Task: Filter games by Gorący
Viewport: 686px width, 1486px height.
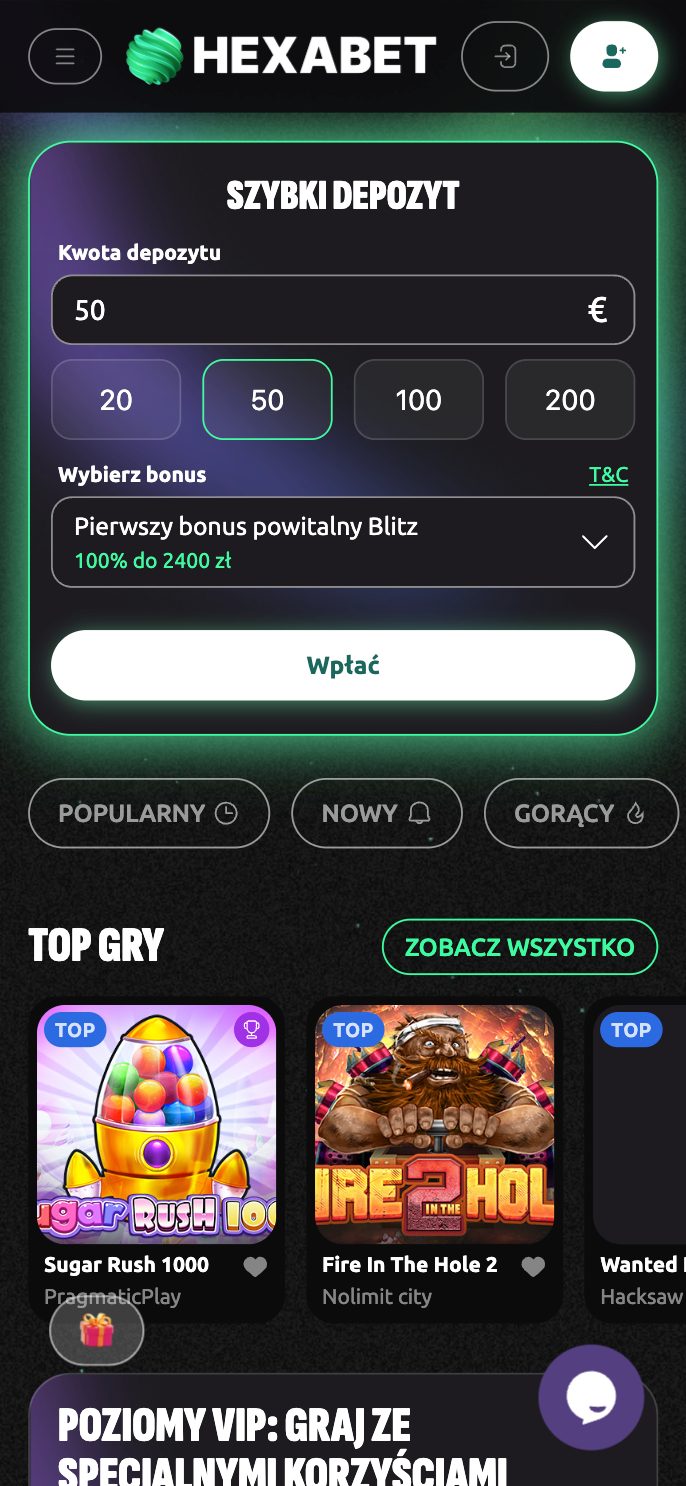Action: pos(580,813)
